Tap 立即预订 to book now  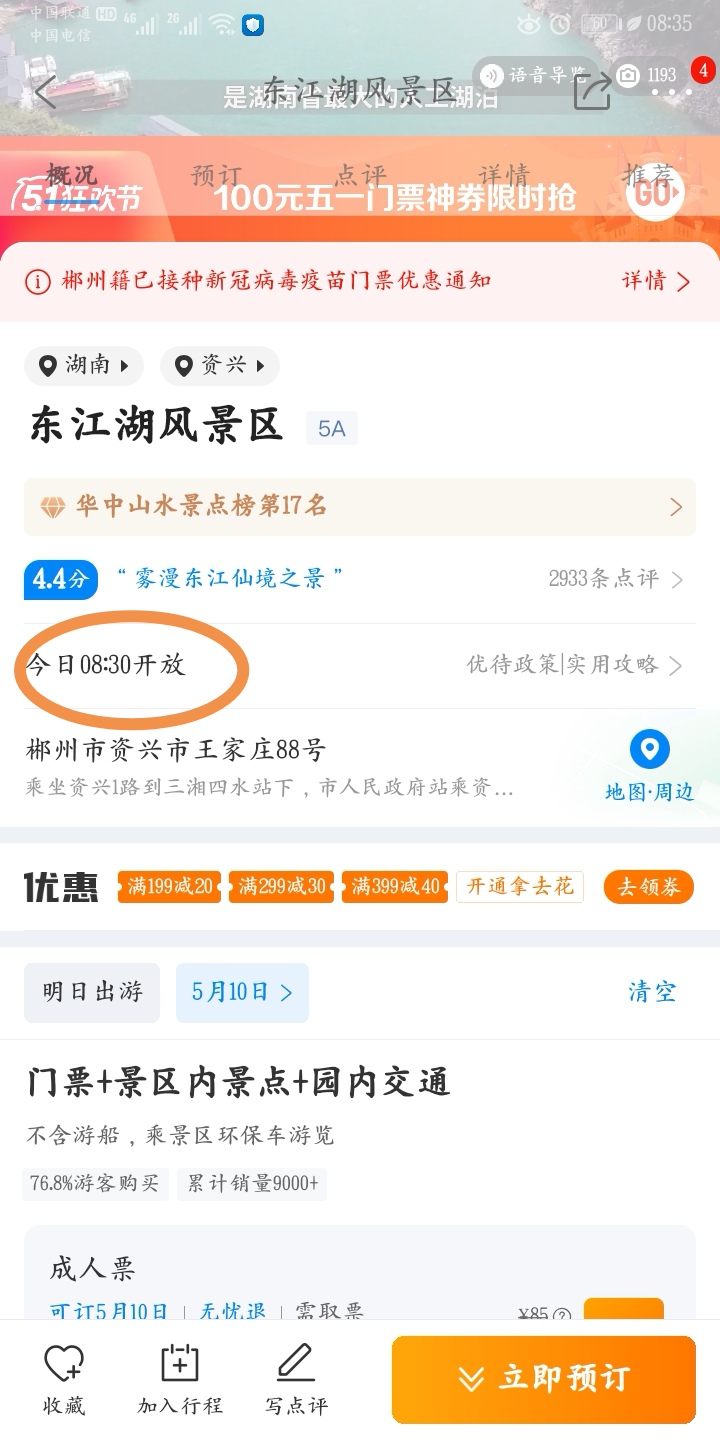pyautogui.click(x=544, y=1379)
